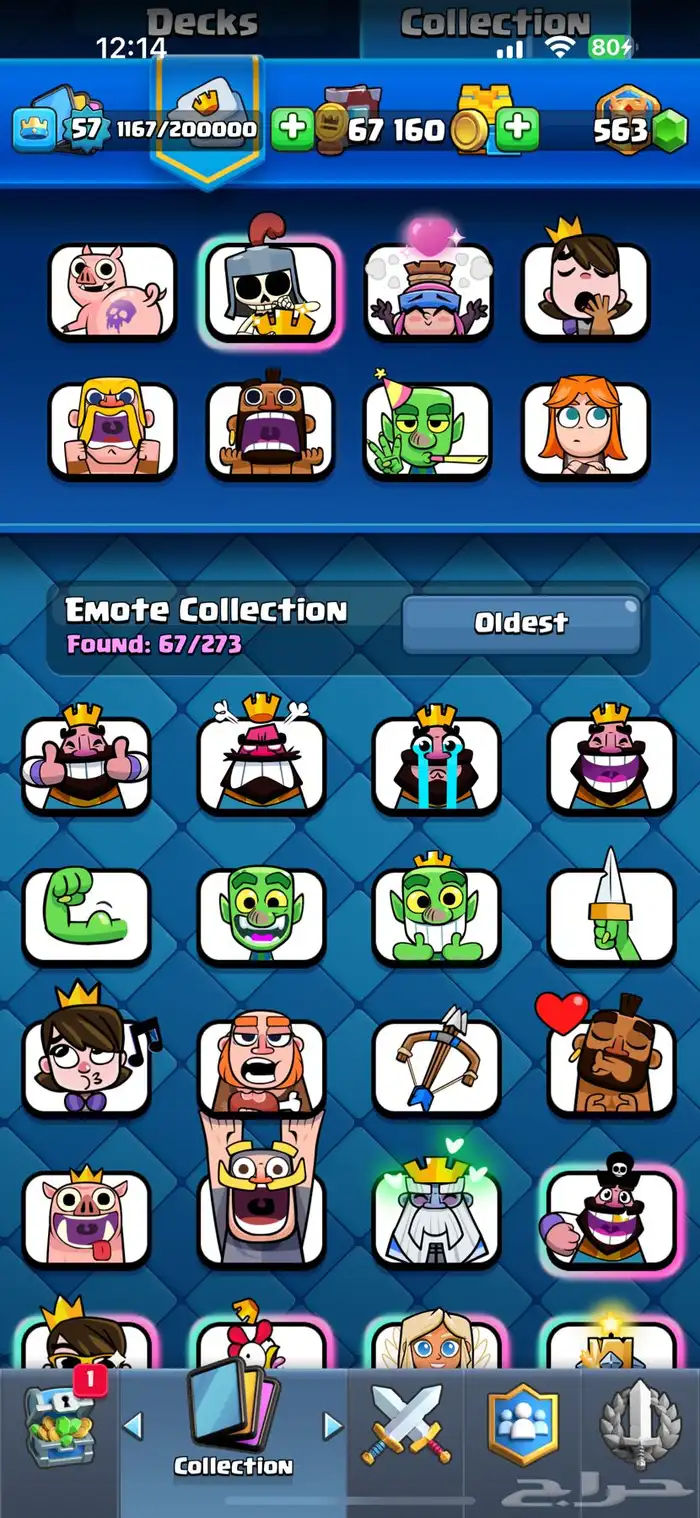Change sort order from Oldest

coord(521,624)
